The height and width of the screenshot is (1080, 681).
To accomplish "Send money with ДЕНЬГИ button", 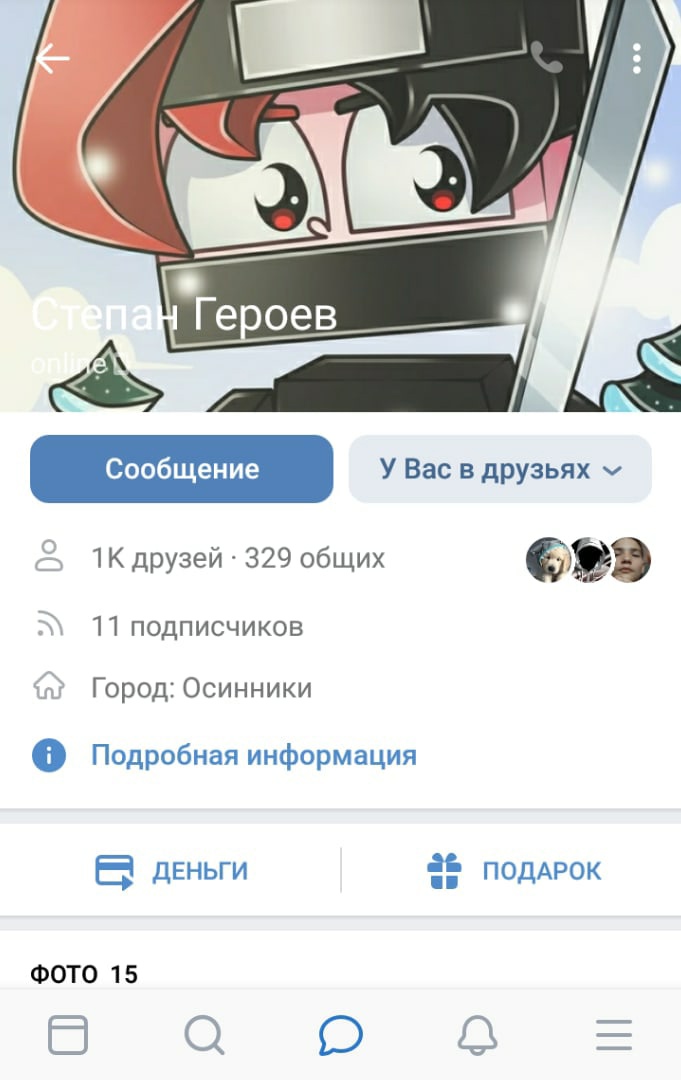I will (171, 871).
